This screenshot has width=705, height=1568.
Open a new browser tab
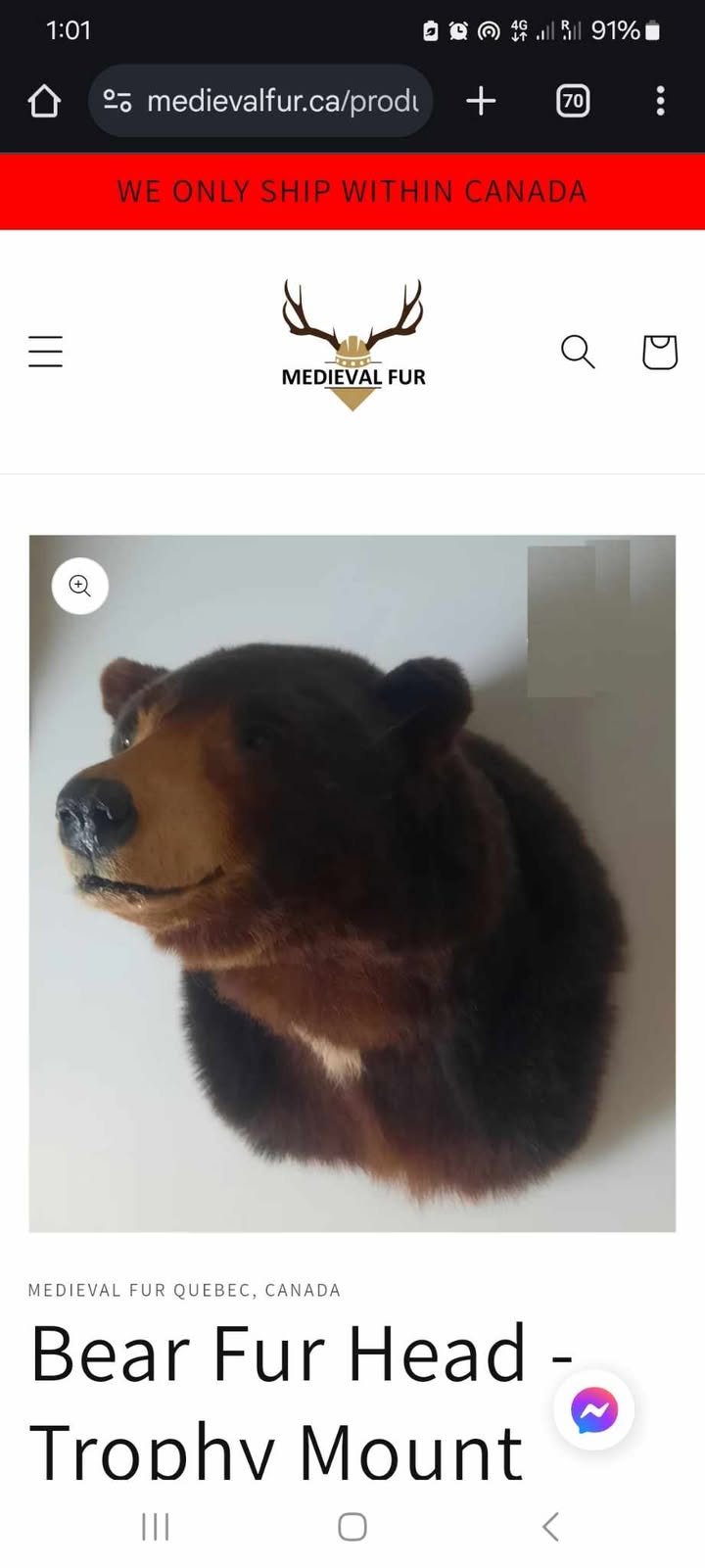481,101
